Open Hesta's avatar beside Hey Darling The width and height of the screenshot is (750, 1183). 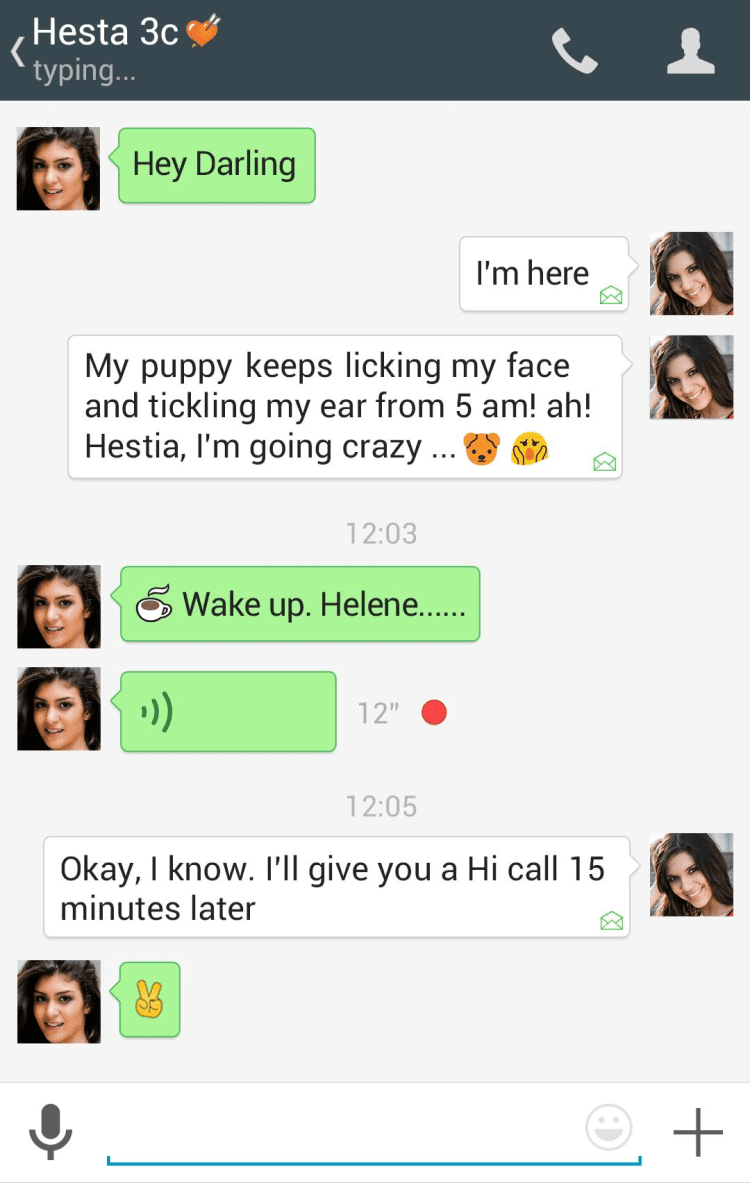pos(58,168)
